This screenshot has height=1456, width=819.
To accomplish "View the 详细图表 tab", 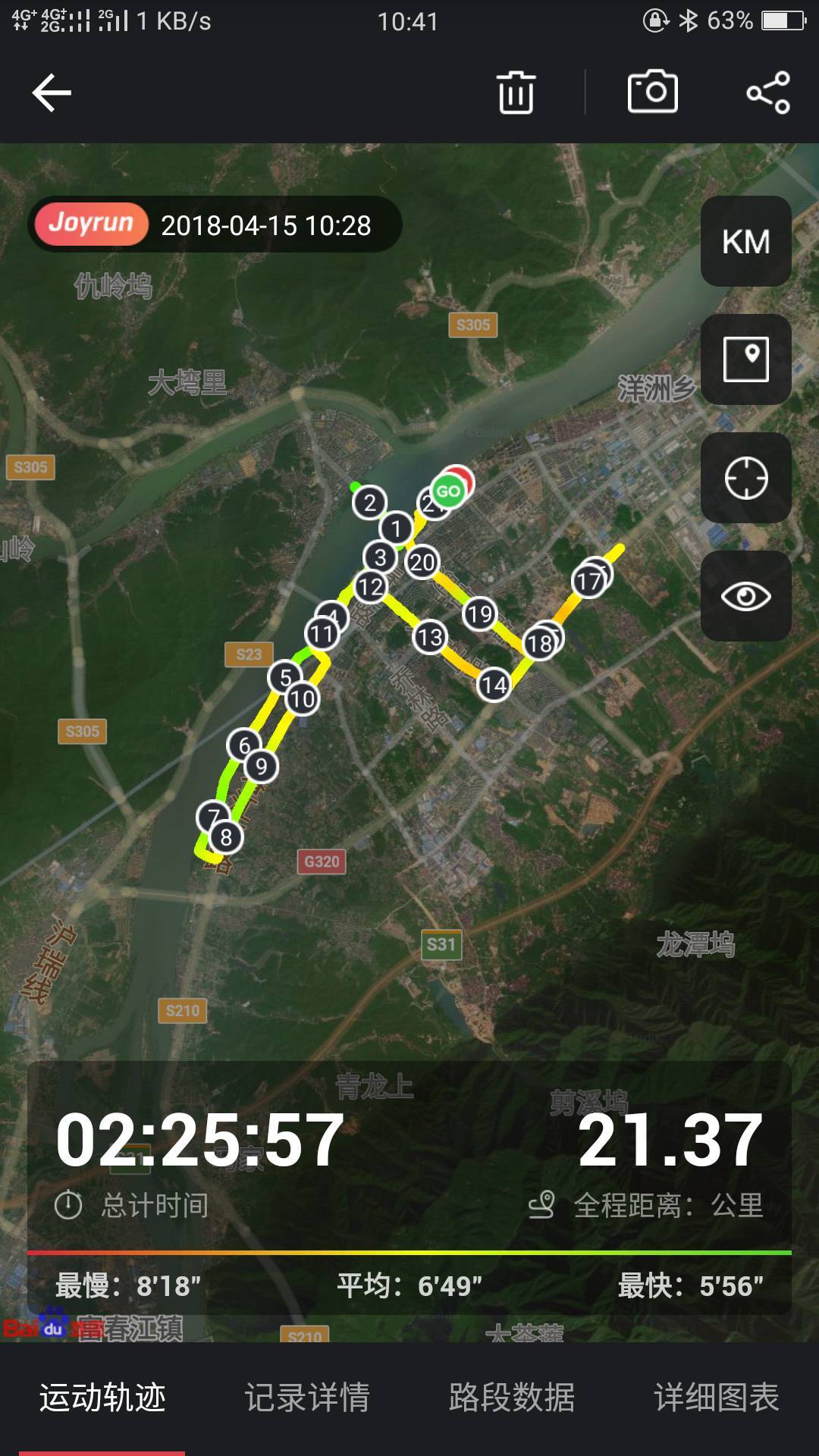I will (x=717, y=1397).
